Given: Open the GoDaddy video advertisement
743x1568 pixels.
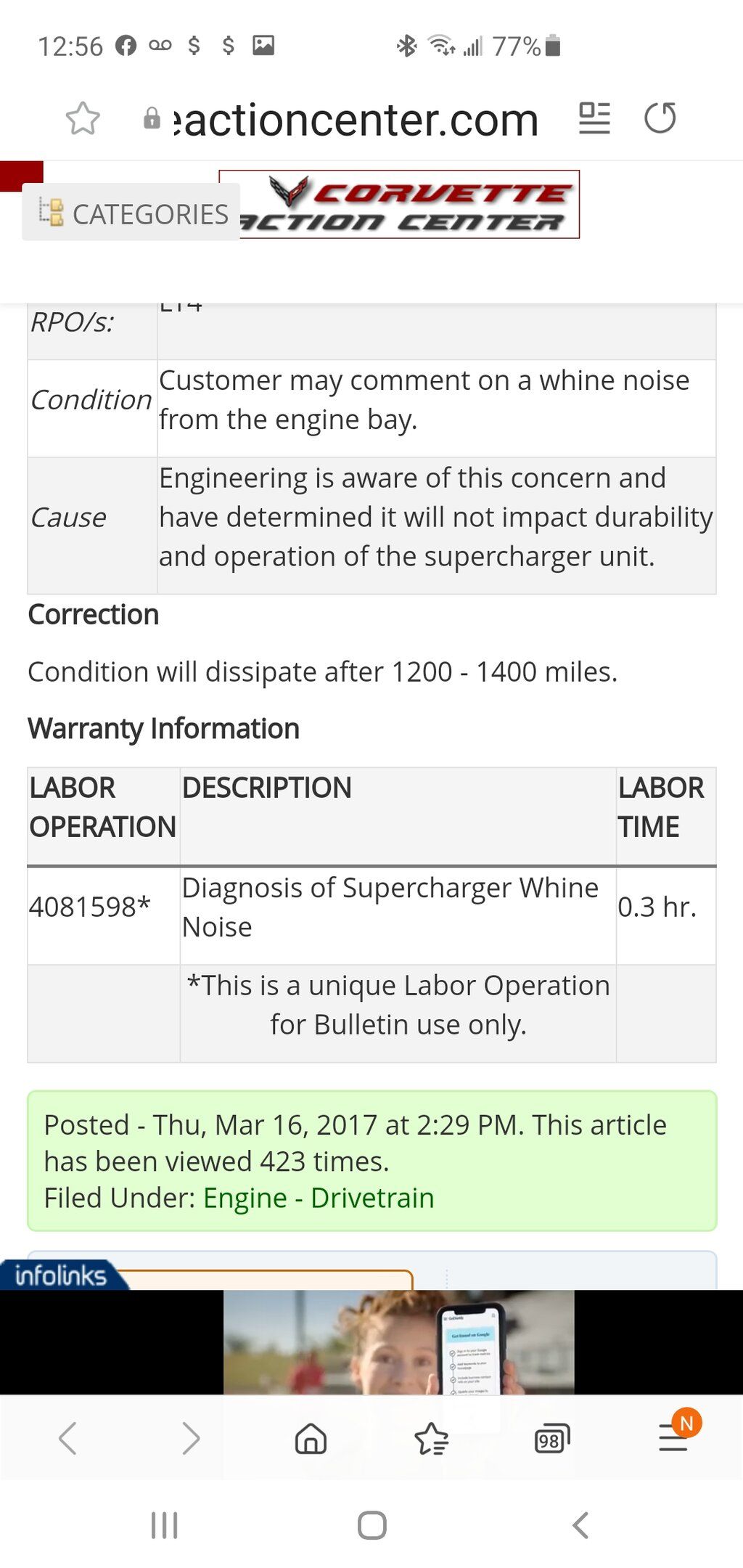Looking at the screenshot, I should pyautogui.click(x=398, y=1342).
